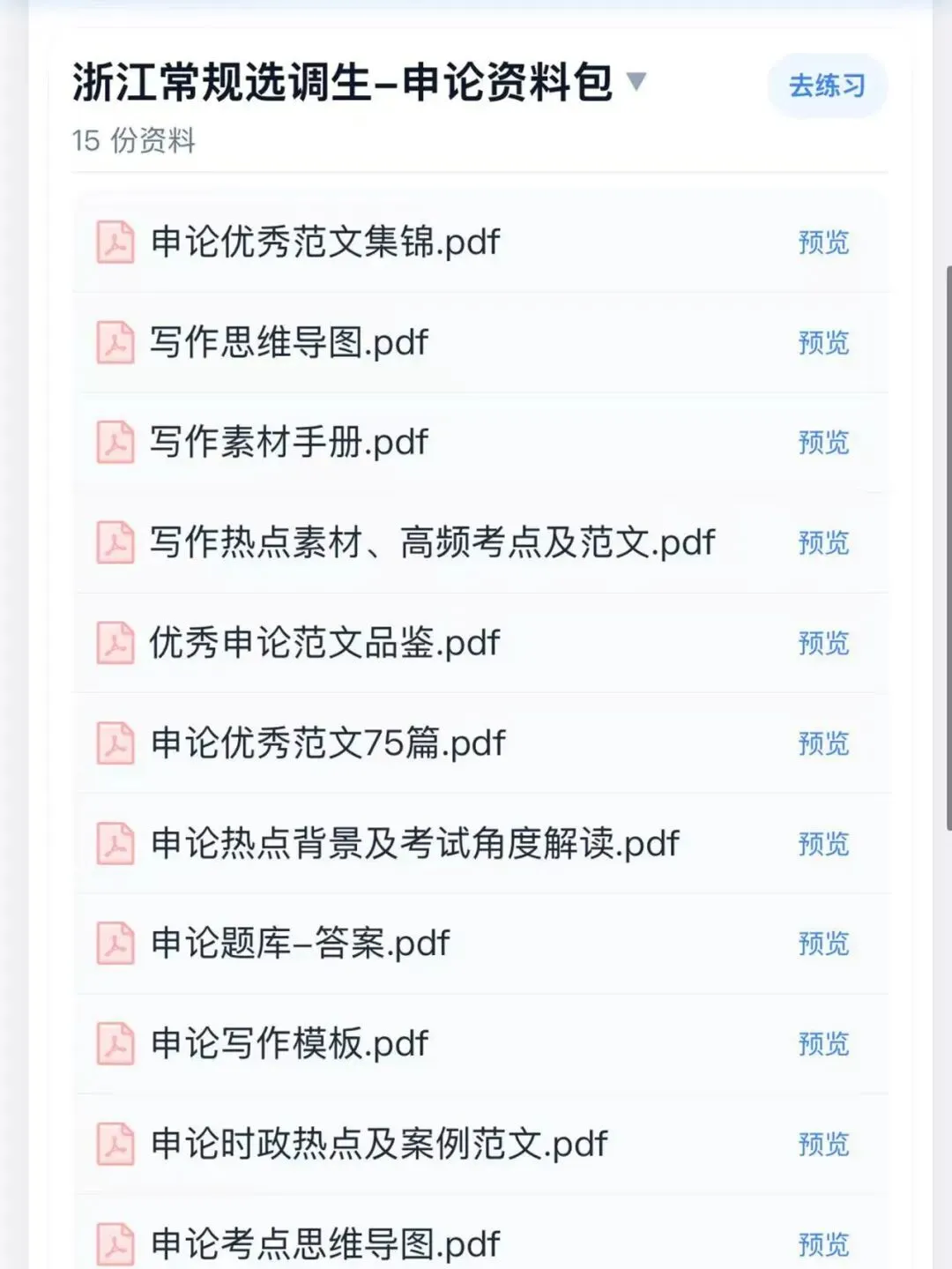Open 申论时政热点及案例范文.pdf row
Viewport: 952px width, 1269px height.
click(x=481, y=1144)
